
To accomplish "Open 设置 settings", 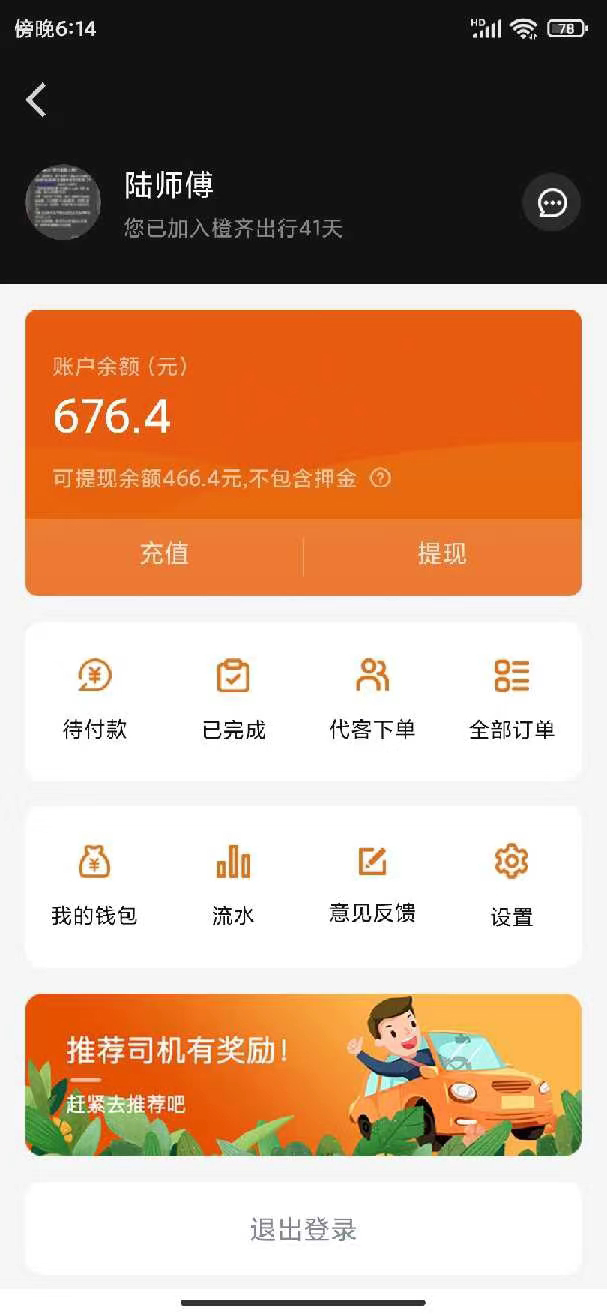I will pos(512,885).
